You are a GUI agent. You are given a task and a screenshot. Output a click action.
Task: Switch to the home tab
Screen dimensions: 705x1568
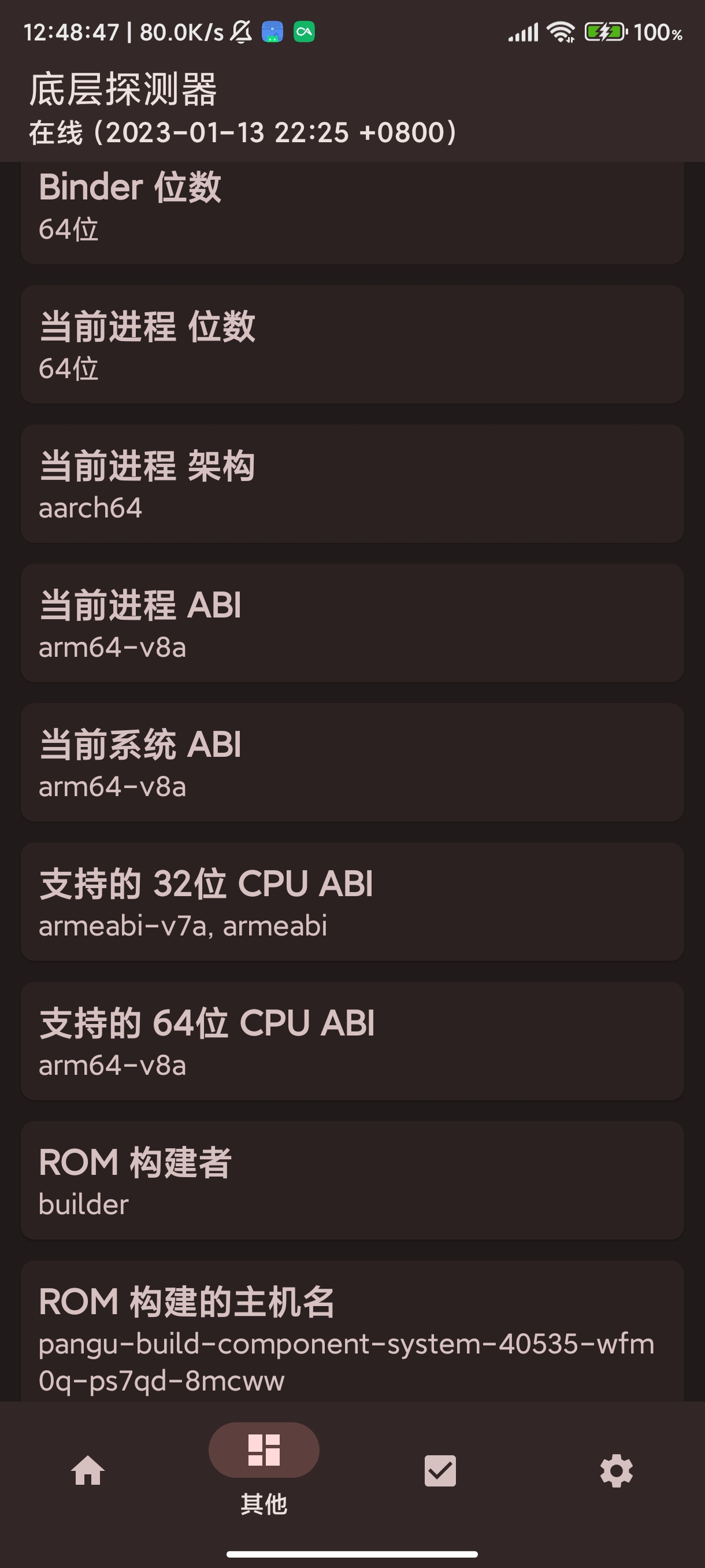(x=88, y=1471)
